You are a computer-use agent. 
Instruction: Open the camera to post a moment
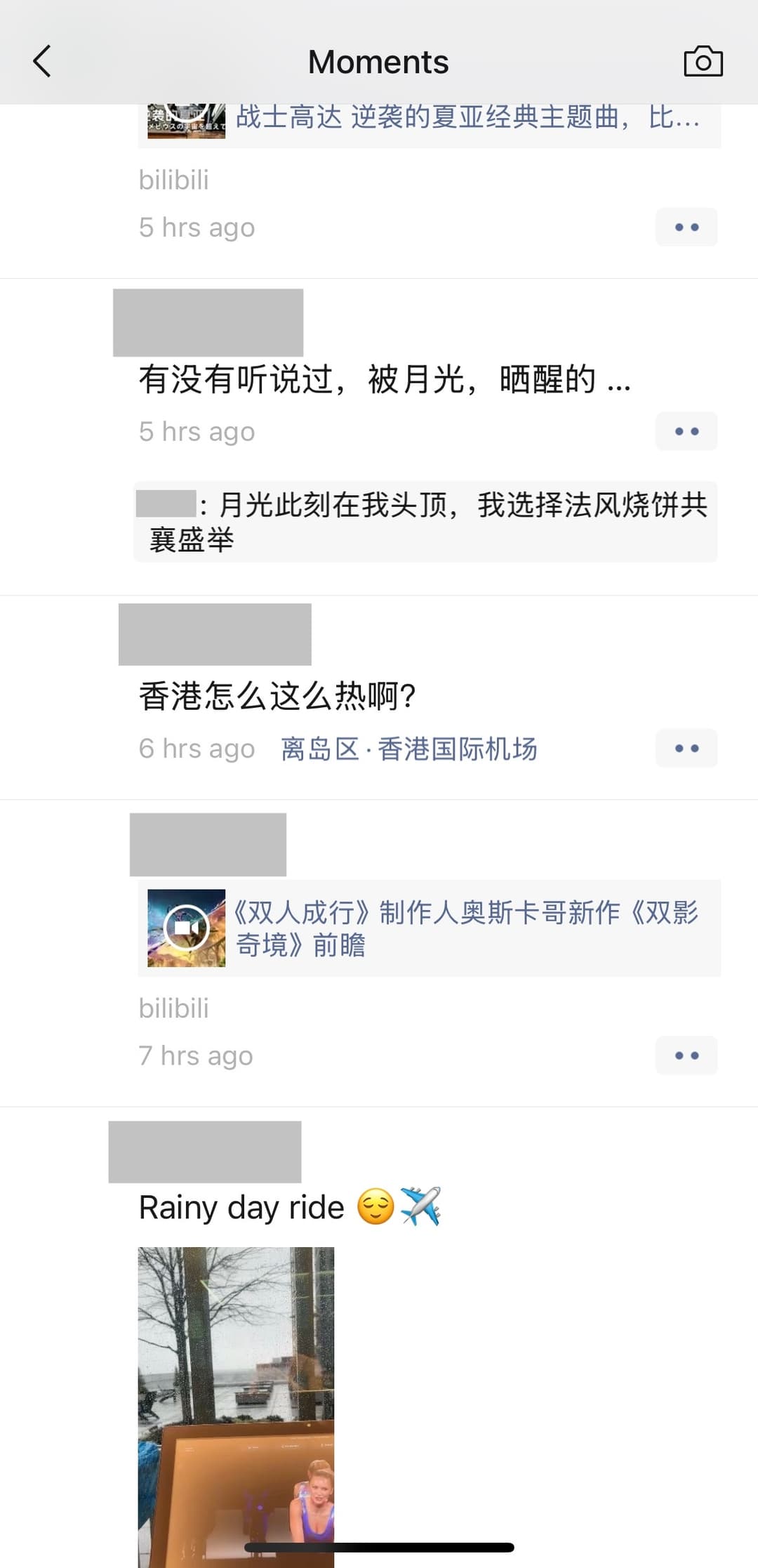pyautogui.click(x=703, y=62)
